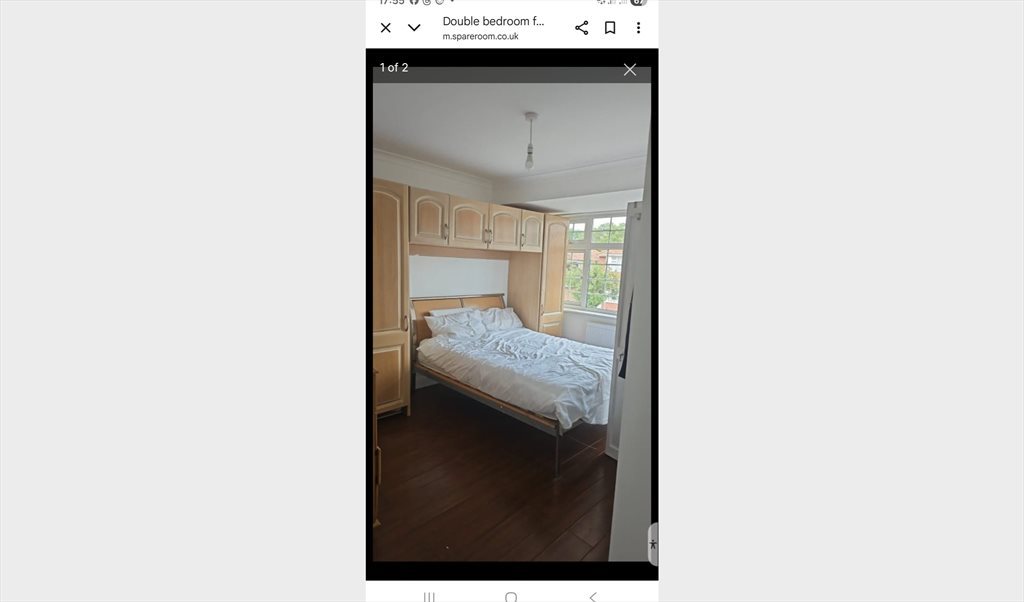Image resolution: width=1024 pixels, height=602 pixels.
Task: Minimize the tab with the down chevron
Action: point(414,28)
